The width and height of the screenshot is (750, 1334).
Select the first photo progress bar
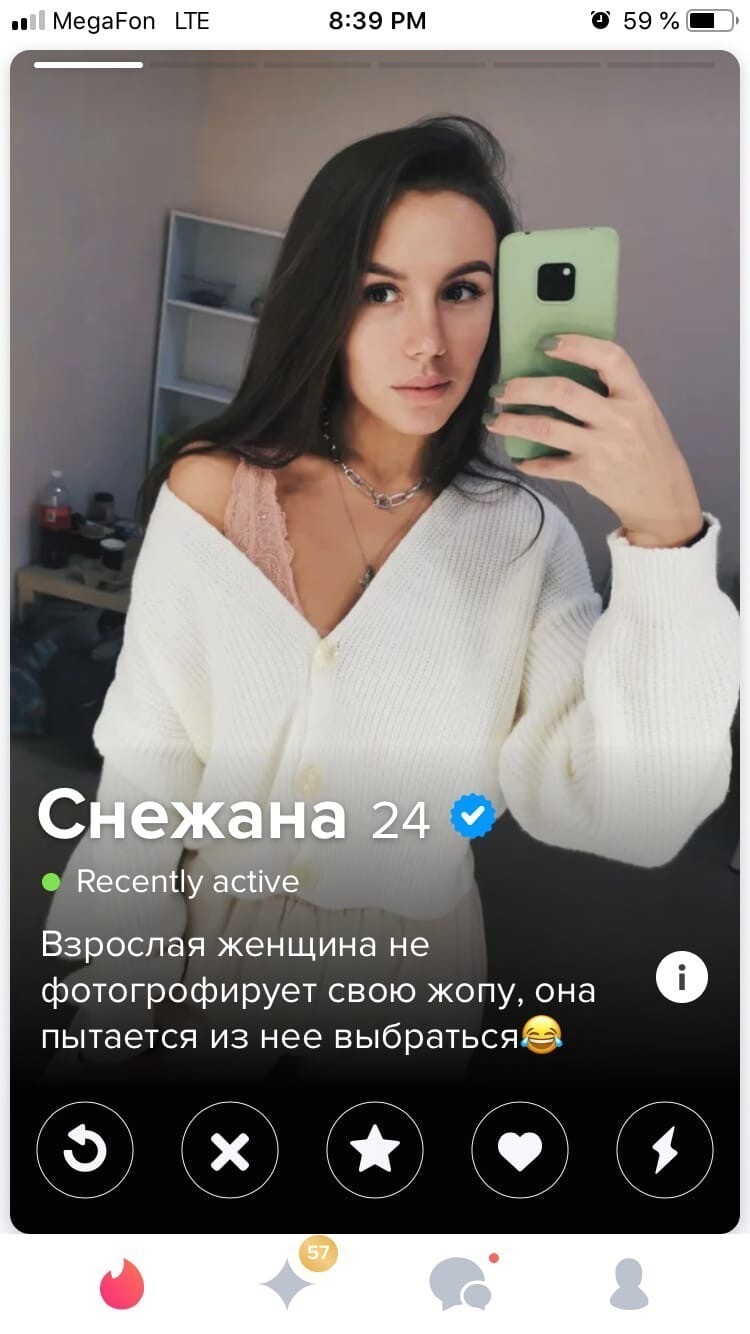click(88, 64)
